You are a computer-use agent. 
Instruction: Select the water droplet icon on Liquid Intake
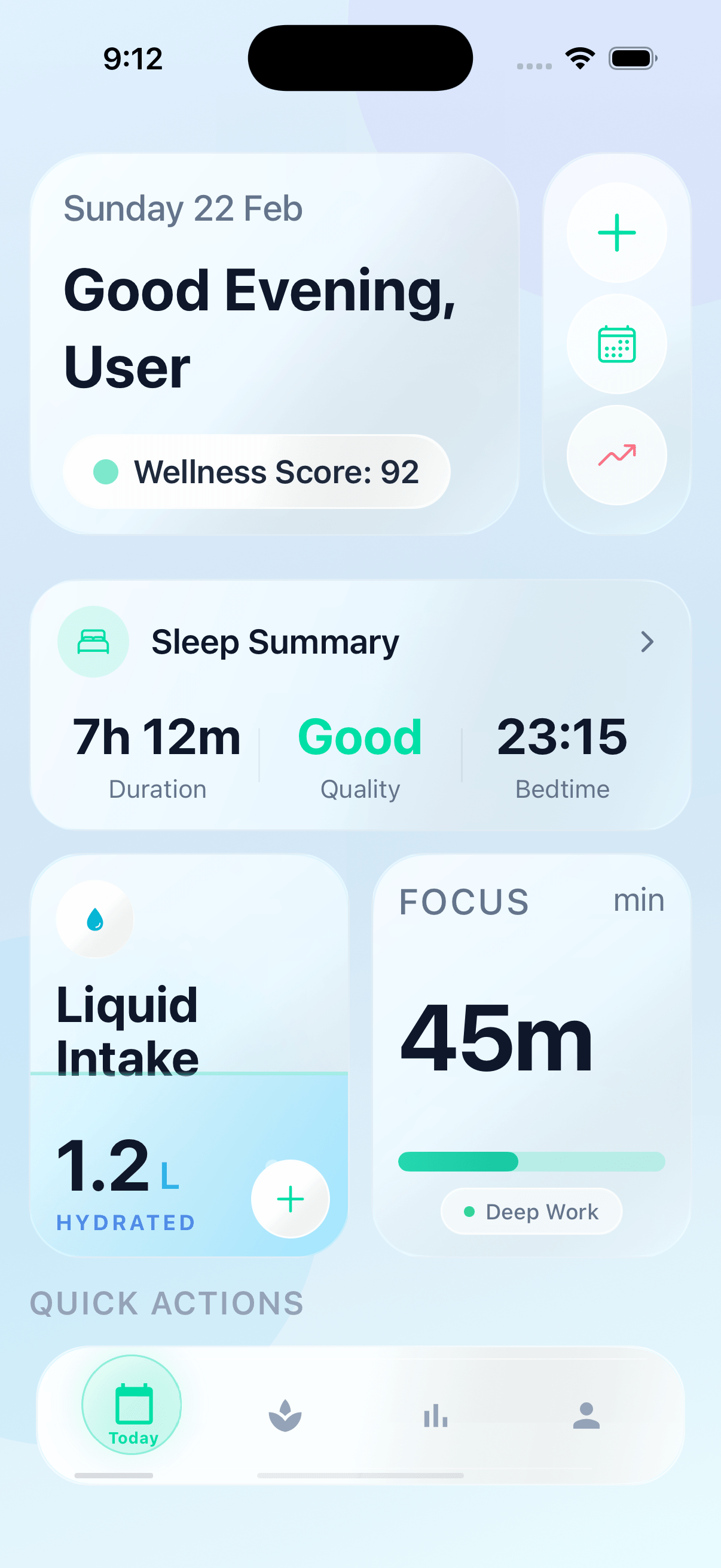click(94, 919)
